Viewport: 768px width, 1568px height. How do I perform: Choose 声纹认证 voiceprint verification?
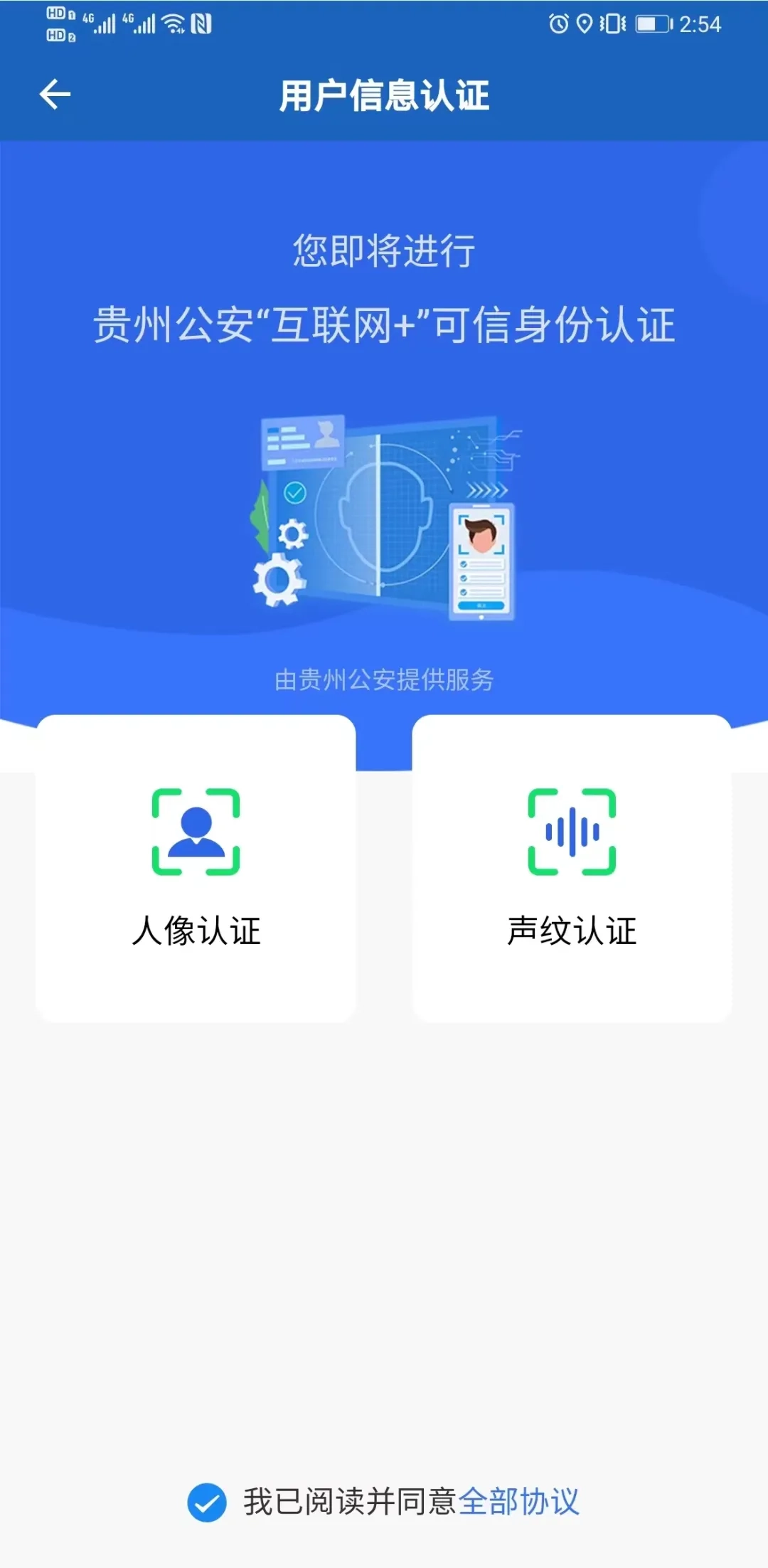(572, 868)
